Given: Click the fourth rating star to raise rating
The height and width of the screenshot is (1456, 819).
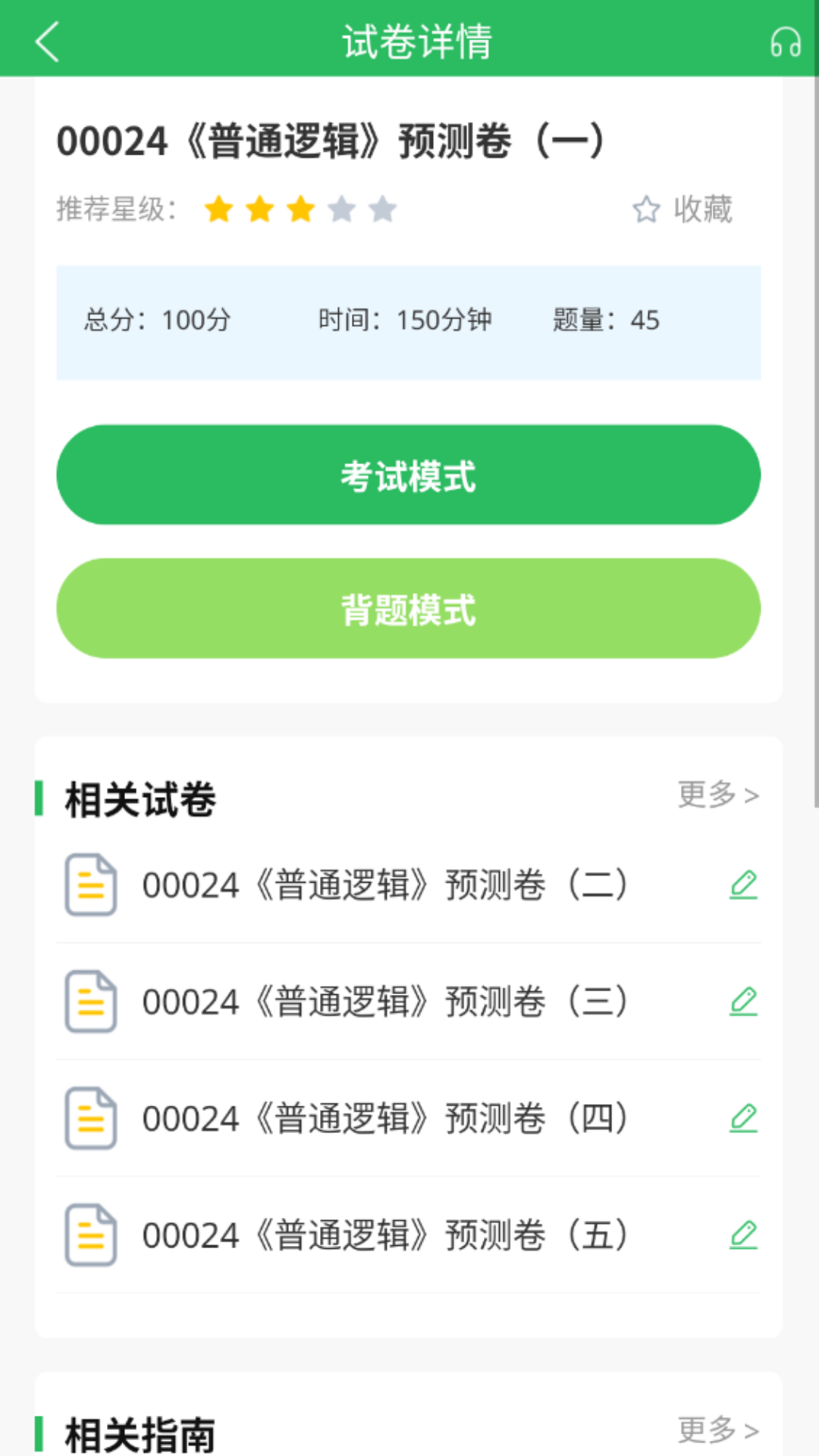Looking at the screenshot, I should point(340,209).
